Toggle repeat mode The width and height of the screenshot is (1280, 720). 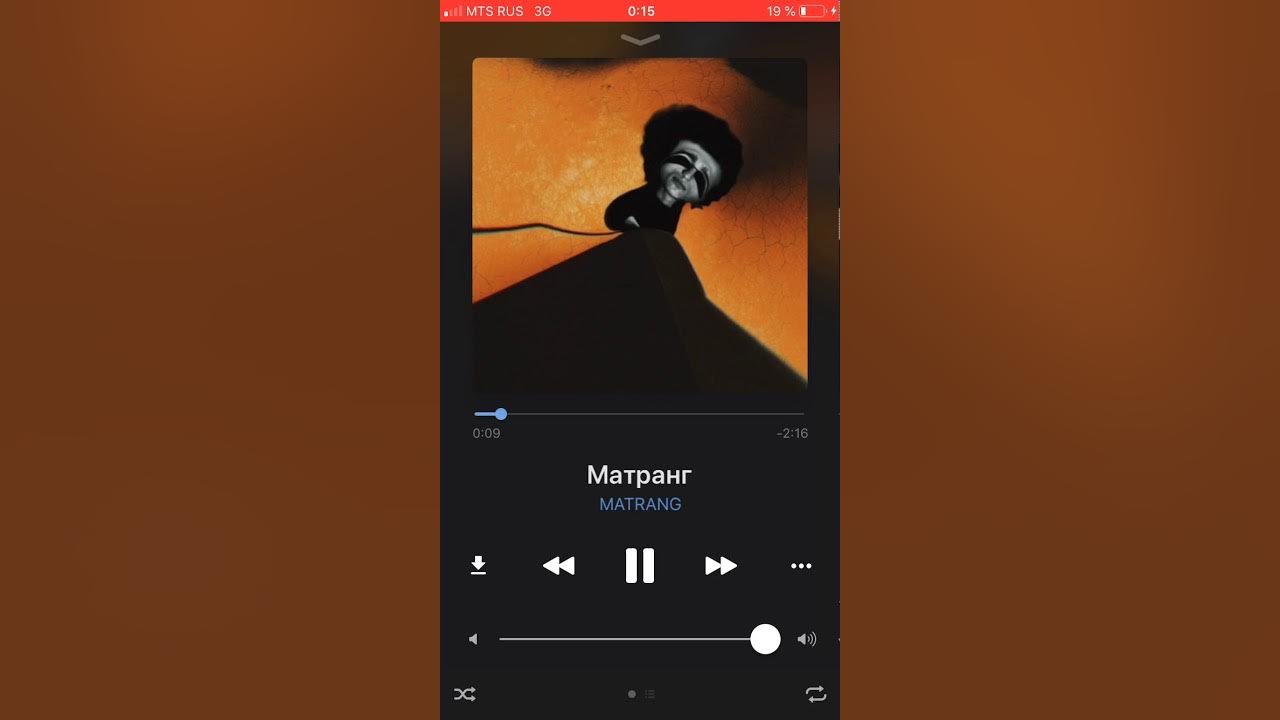[x=816, y=694]
